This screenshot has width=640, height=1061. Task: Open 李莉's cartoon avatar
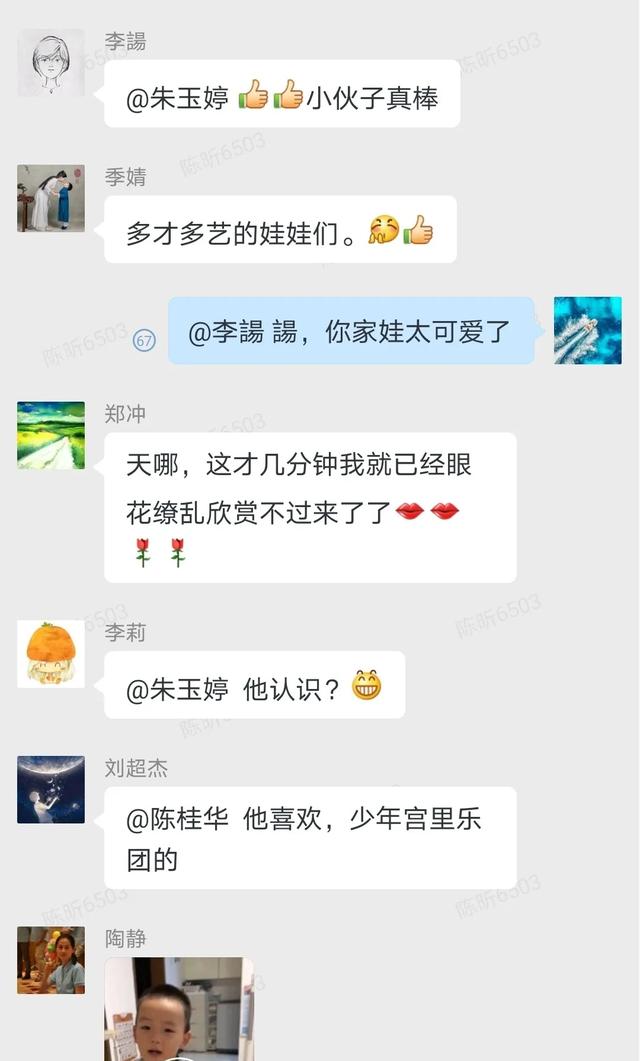51,654
